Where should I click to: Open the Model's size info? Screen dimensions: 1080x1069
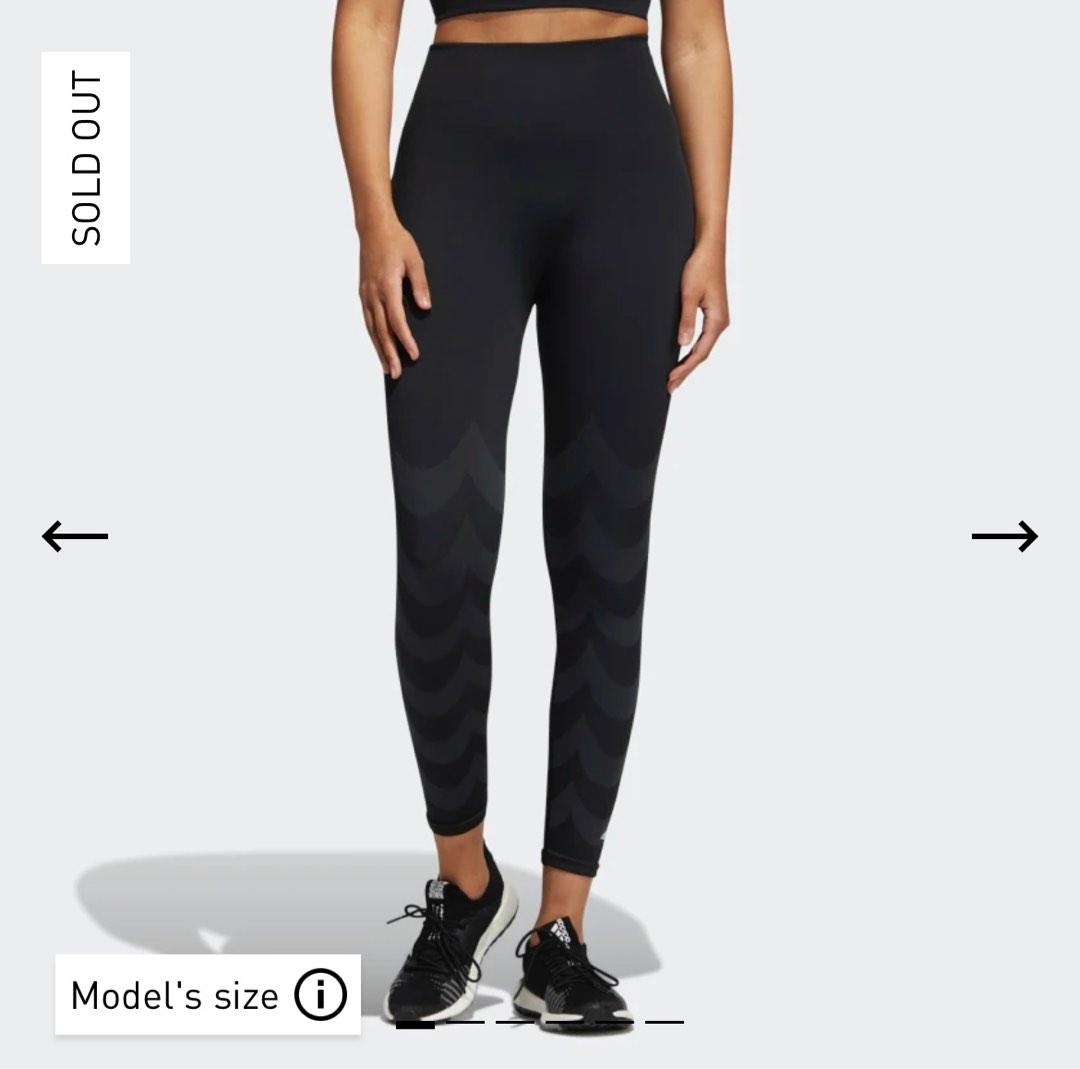pos(320,995)
